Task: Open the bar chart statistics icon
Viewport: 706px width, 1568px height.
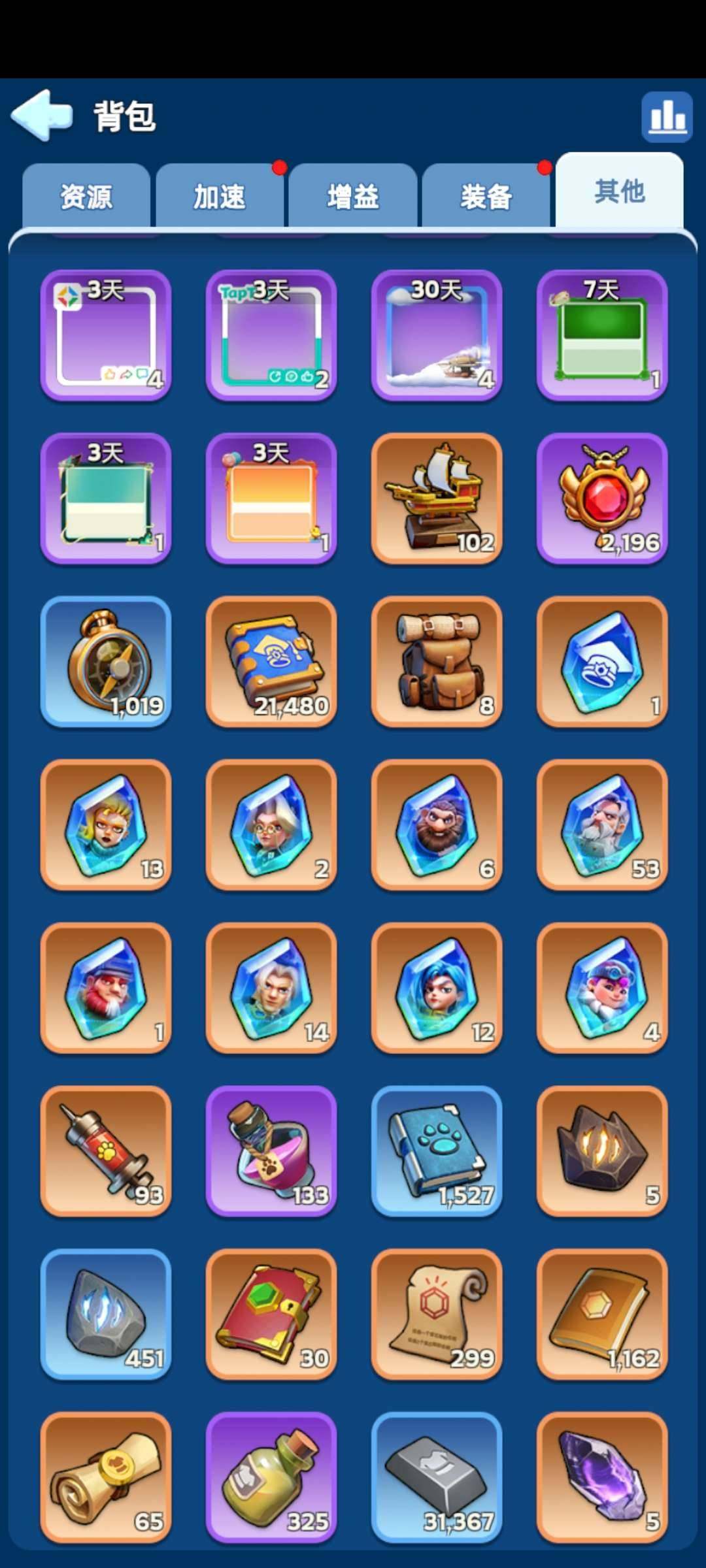Action: pos(667,117)
